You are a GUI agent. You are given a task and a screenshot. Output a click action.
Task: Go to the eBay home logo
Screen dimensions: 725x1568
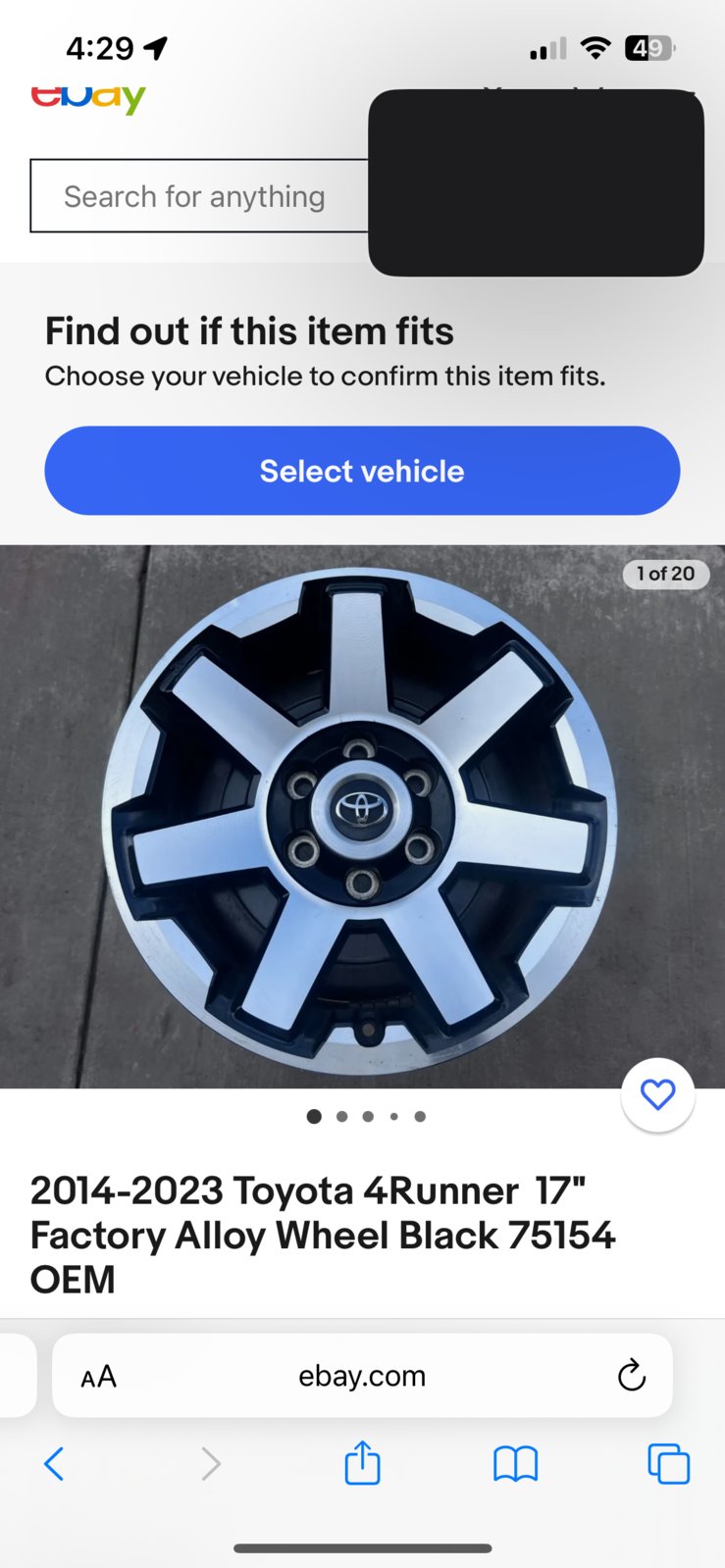pyautogui.click(x=88, y=99)
